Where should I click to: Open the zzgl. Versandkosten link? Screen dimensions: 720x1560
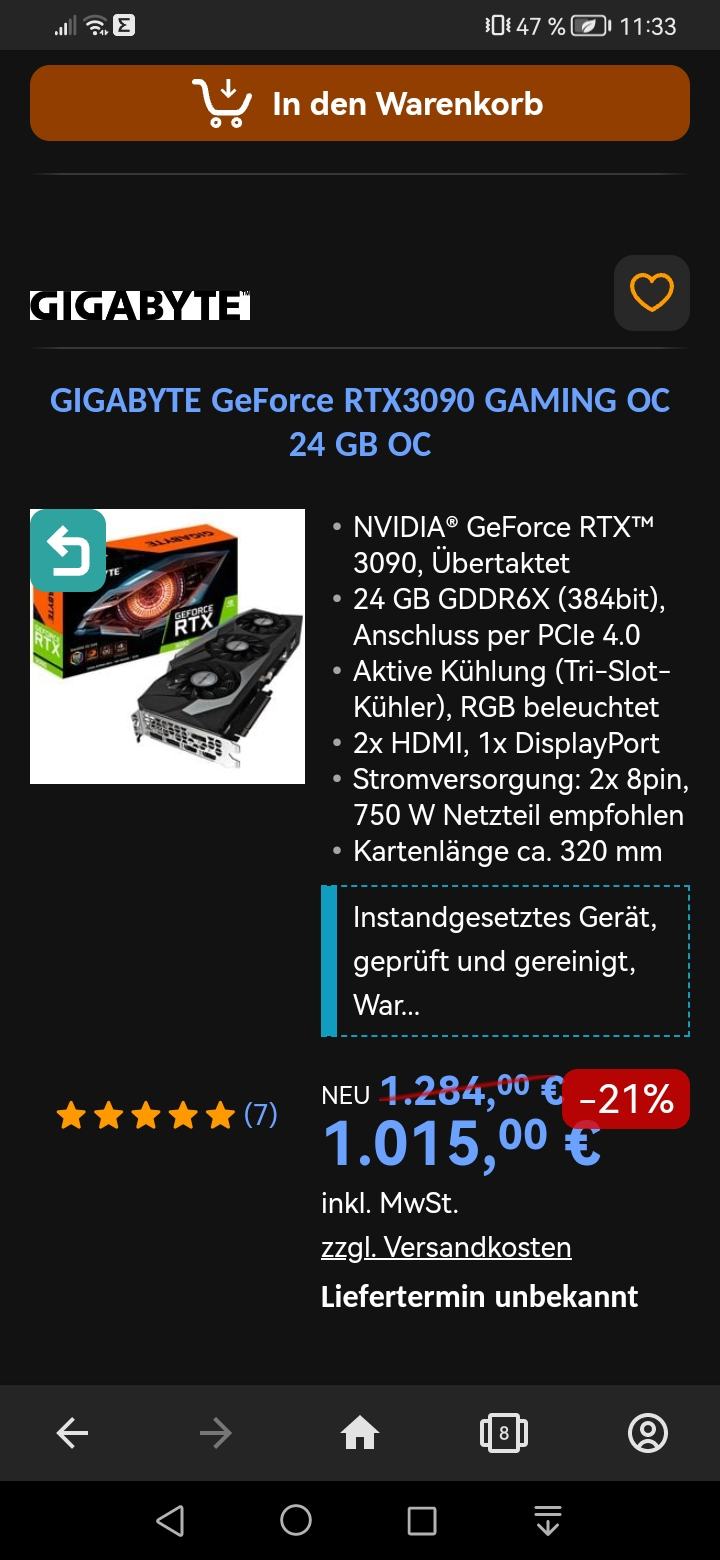point(446,1247)
